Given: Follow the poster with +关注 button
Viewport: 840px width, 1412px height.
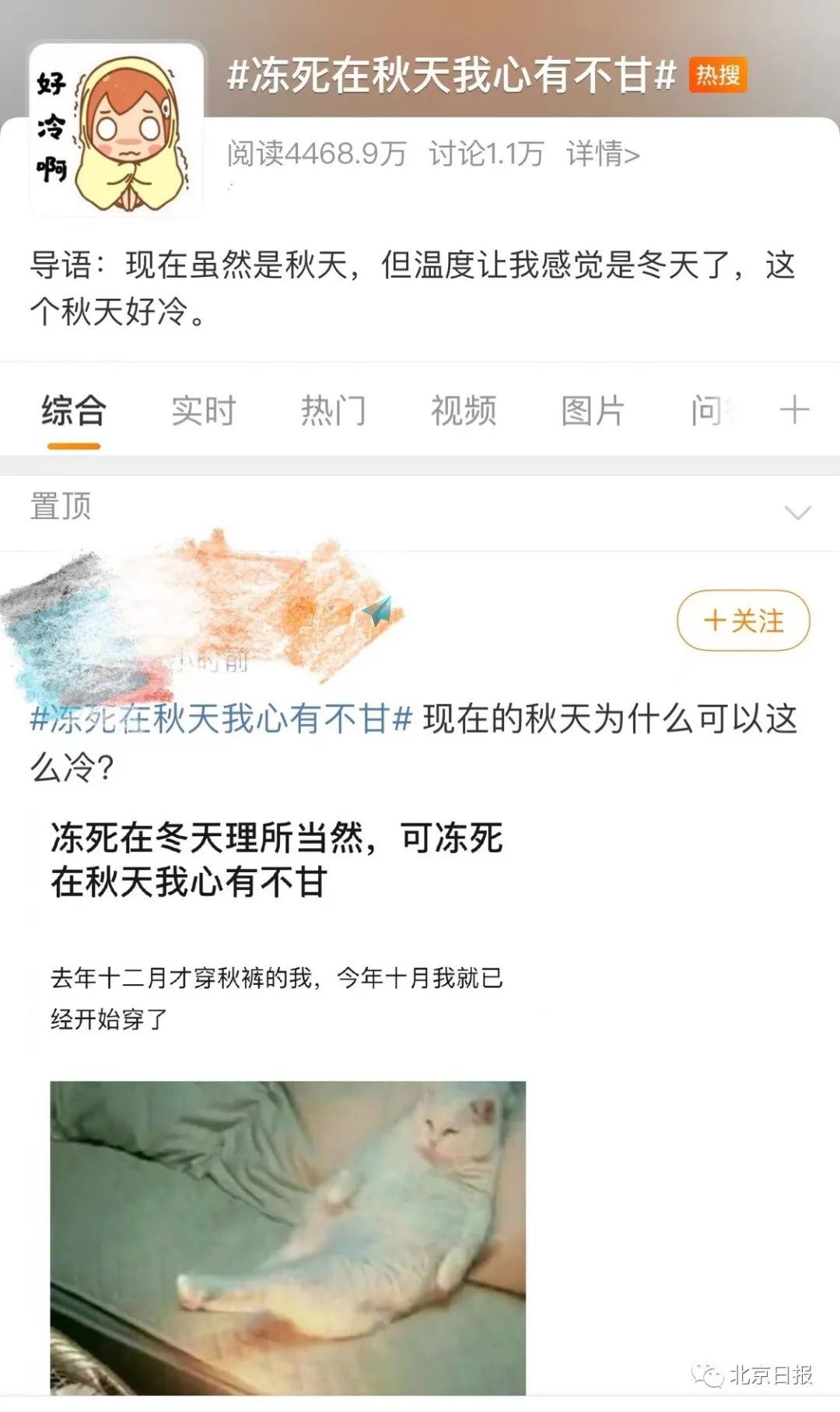Looking at the screenshot, I should (x=744, y=621).
